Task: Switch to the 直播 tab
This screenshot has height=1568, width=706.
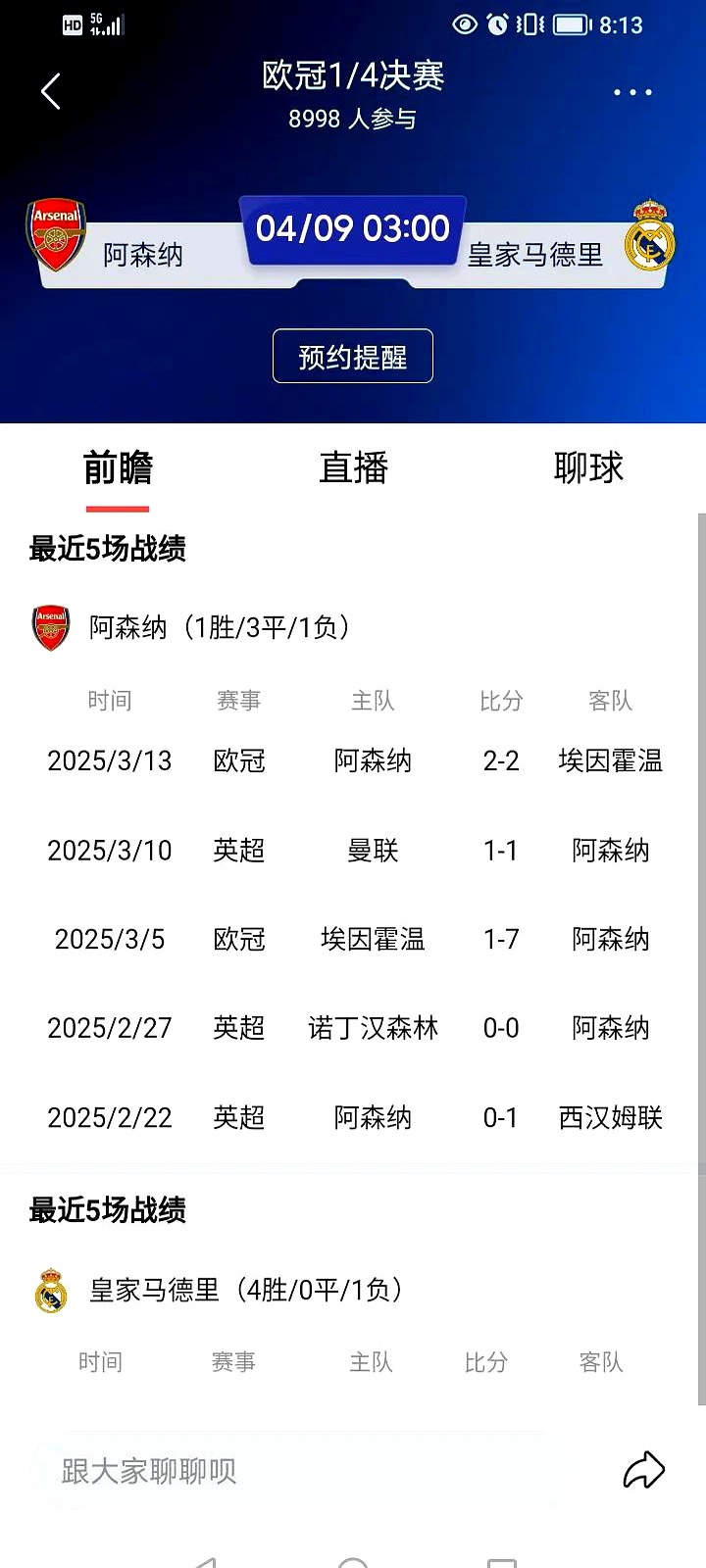Action: (353, 469)
